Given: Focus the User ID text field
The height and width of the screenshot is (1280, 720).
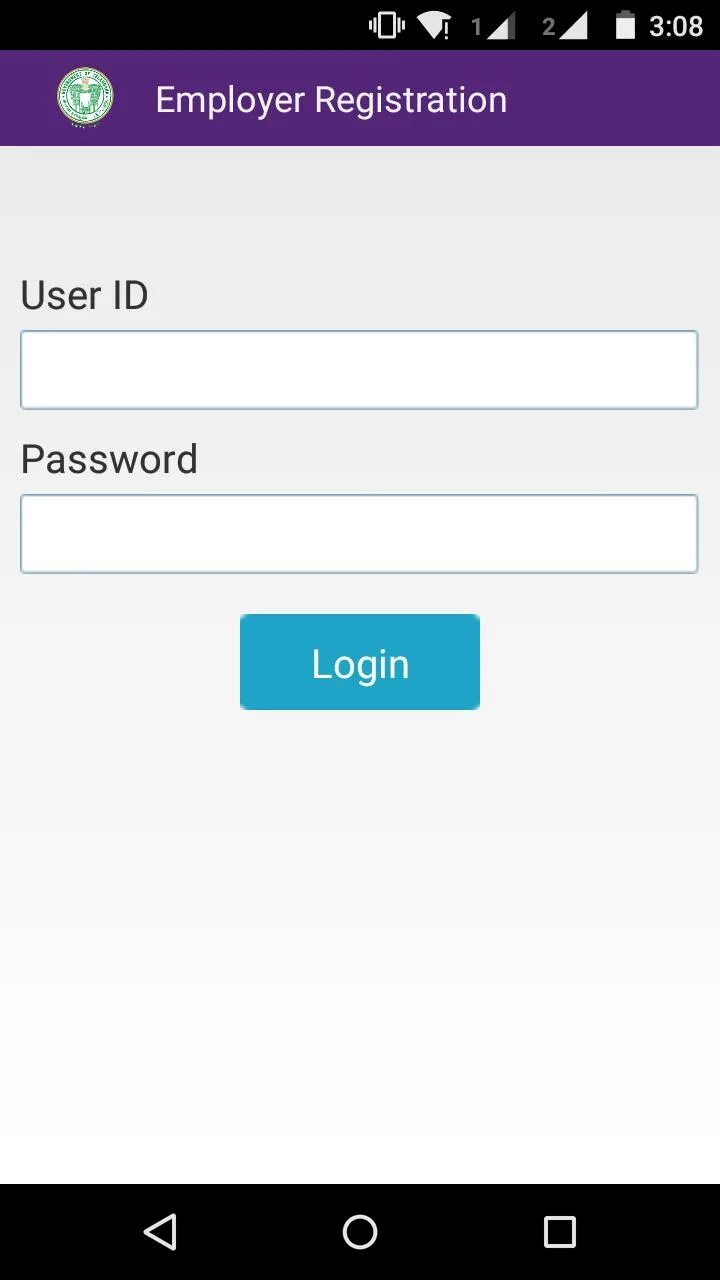Looking at the screenshot, I should pyautogui.click(x=359, y=370).
